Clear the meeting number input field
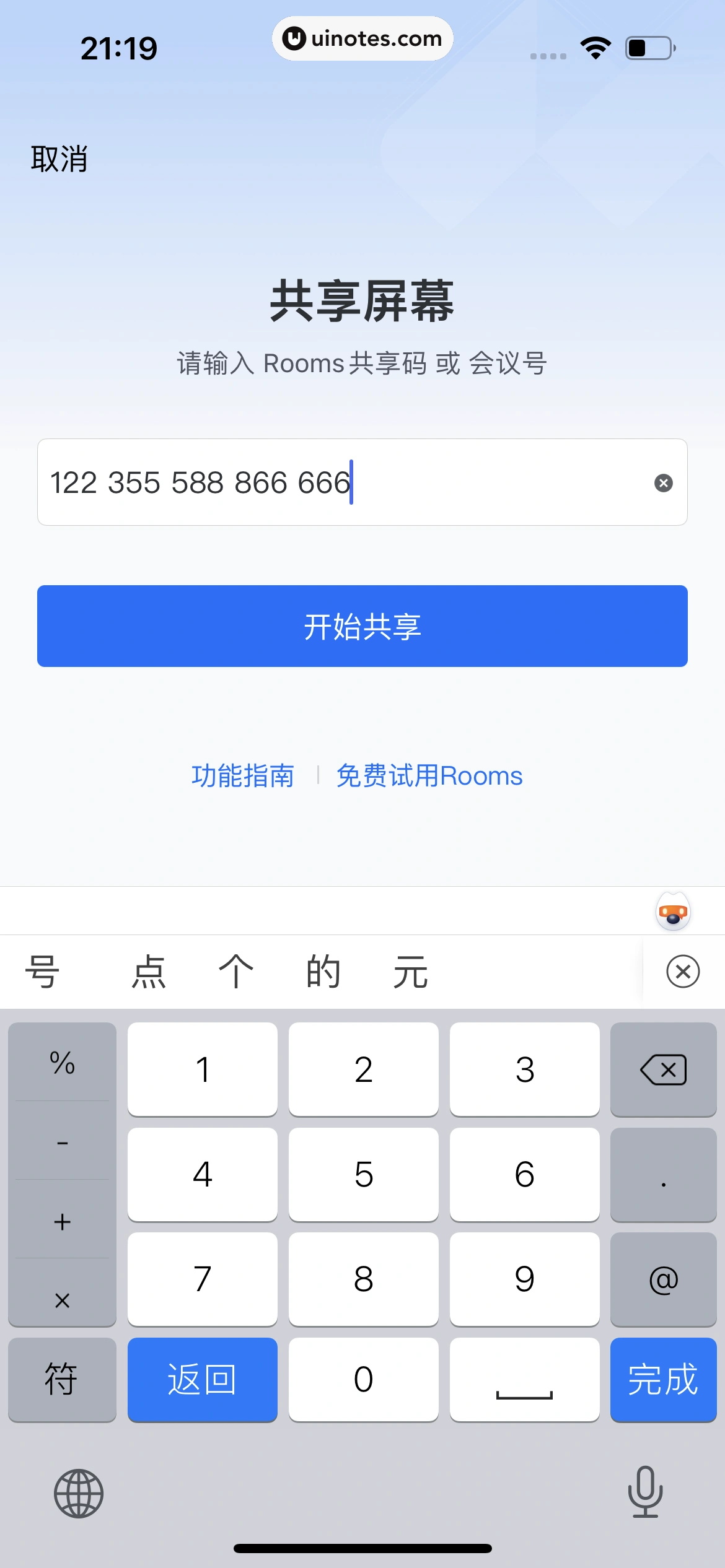Viewport: 725px width, 1568px height. pos(664,482)
